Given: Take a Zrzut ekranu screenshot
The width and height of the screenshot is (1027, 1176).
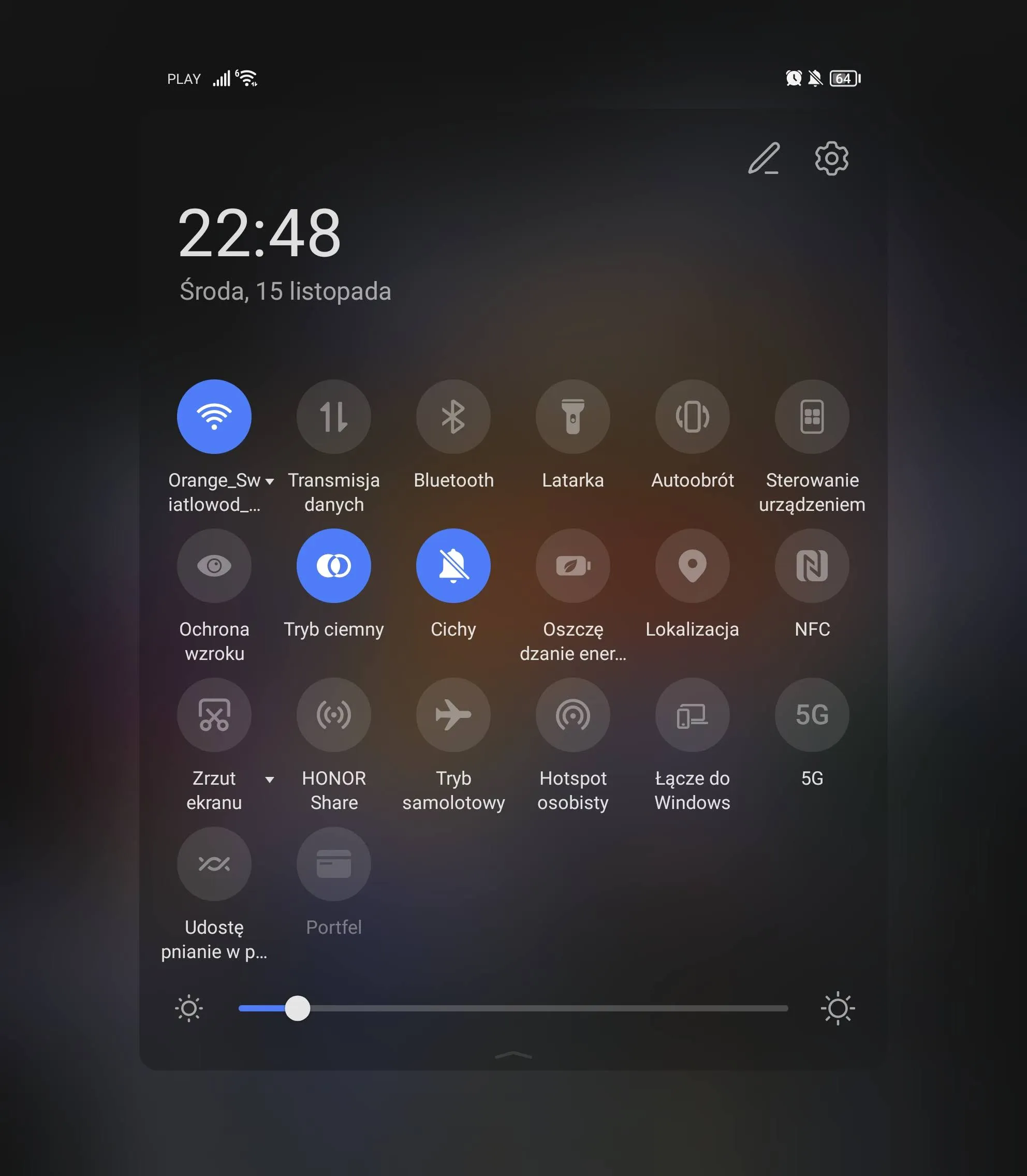Looking at the screenshot, I should (214, 715).
